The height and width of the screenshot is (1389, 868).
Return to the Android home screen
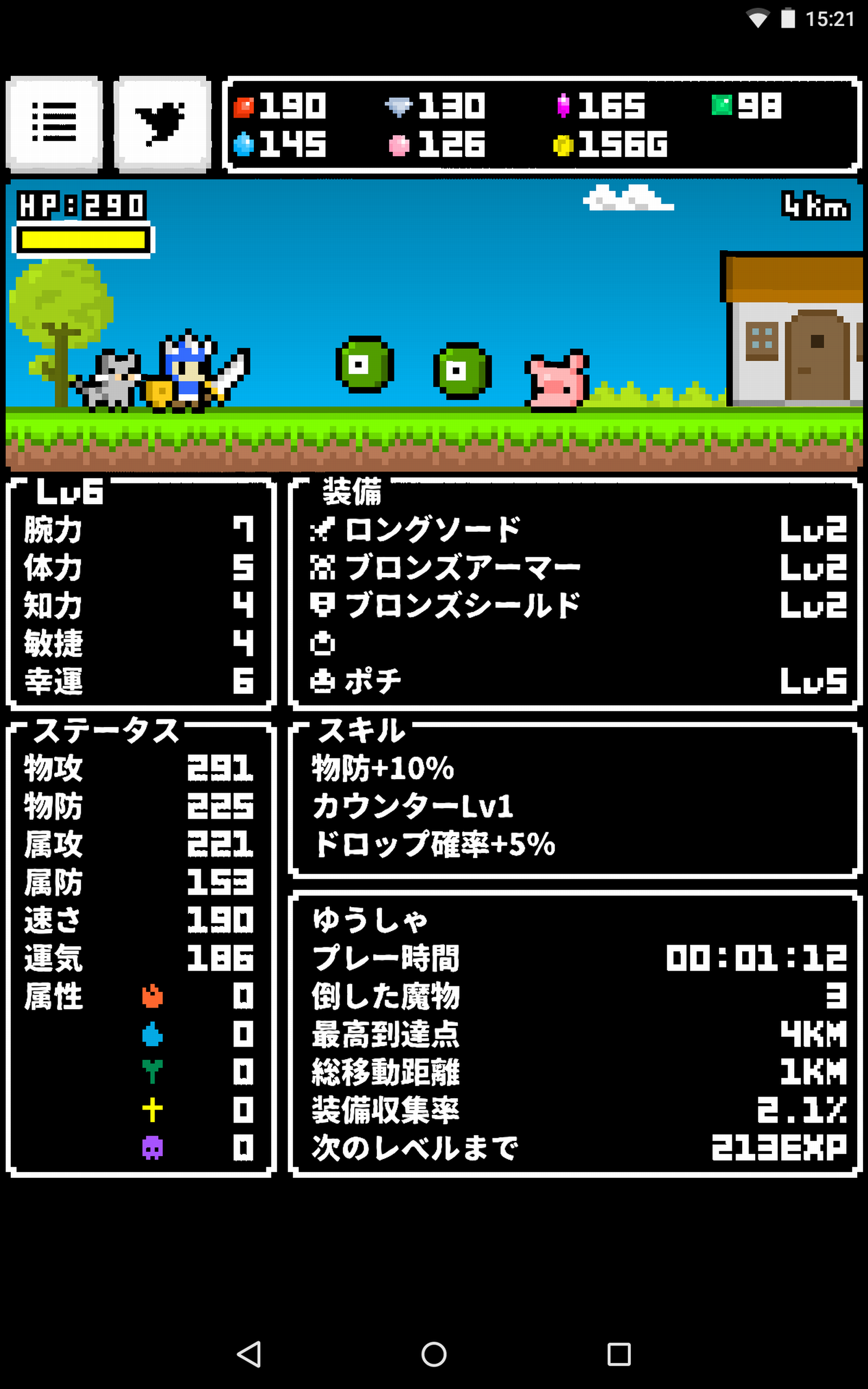[x=434, y=1354]
